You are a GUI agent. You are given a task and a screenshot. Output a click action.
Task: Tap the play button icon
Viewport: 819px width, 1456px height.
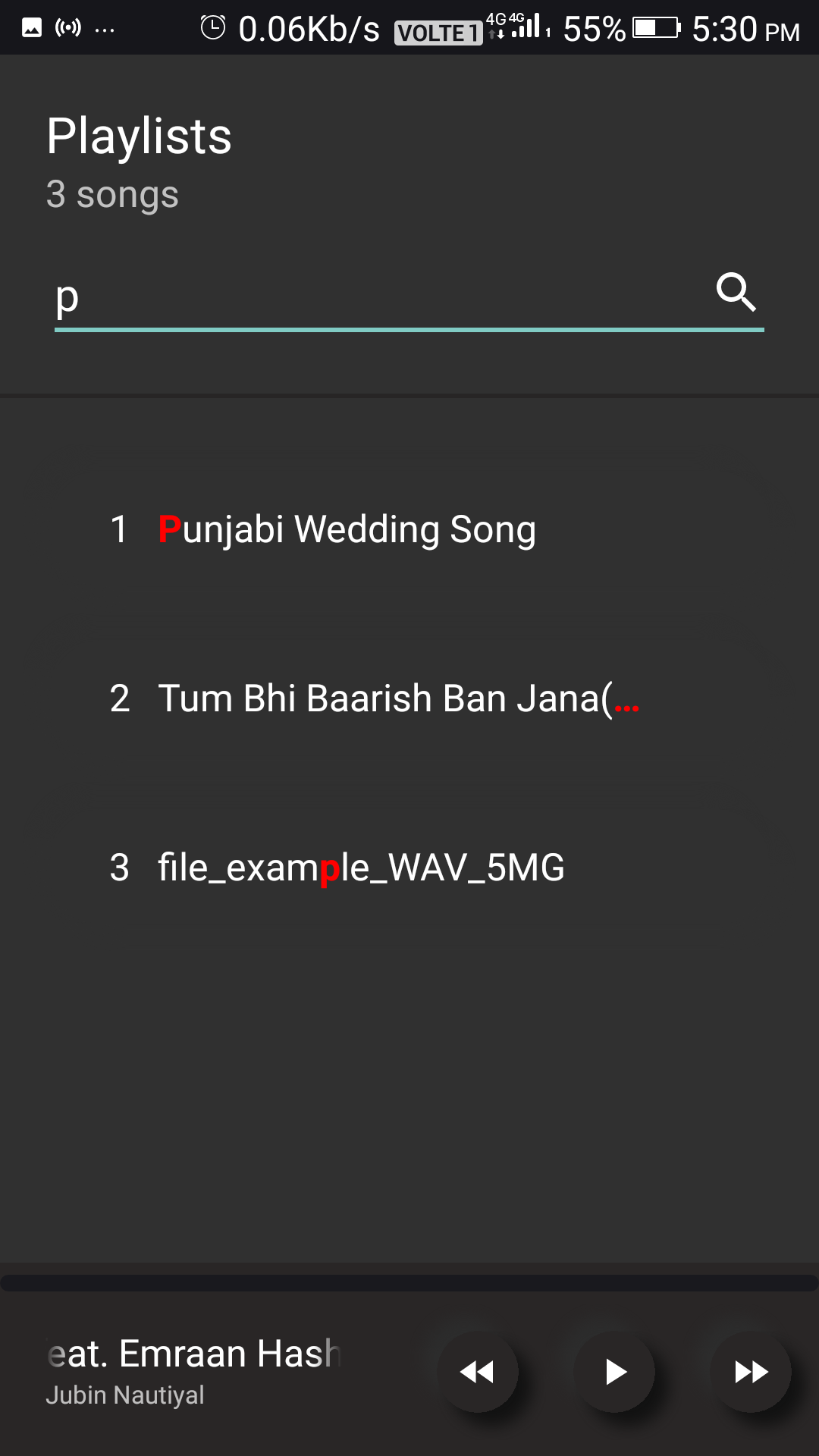tap(615, 1372)
